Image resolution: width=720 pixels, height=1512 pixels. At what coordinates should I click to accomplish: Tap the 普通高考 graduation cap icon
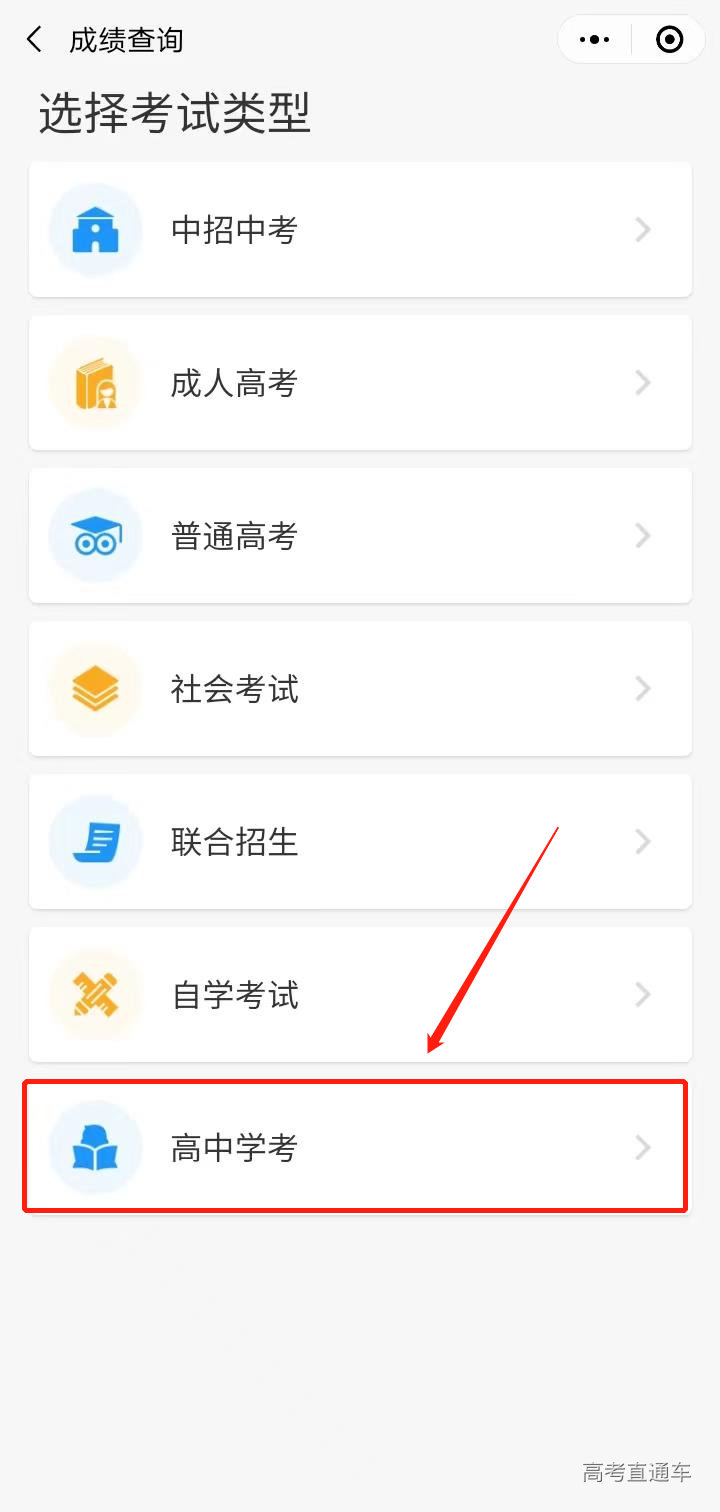95,536
